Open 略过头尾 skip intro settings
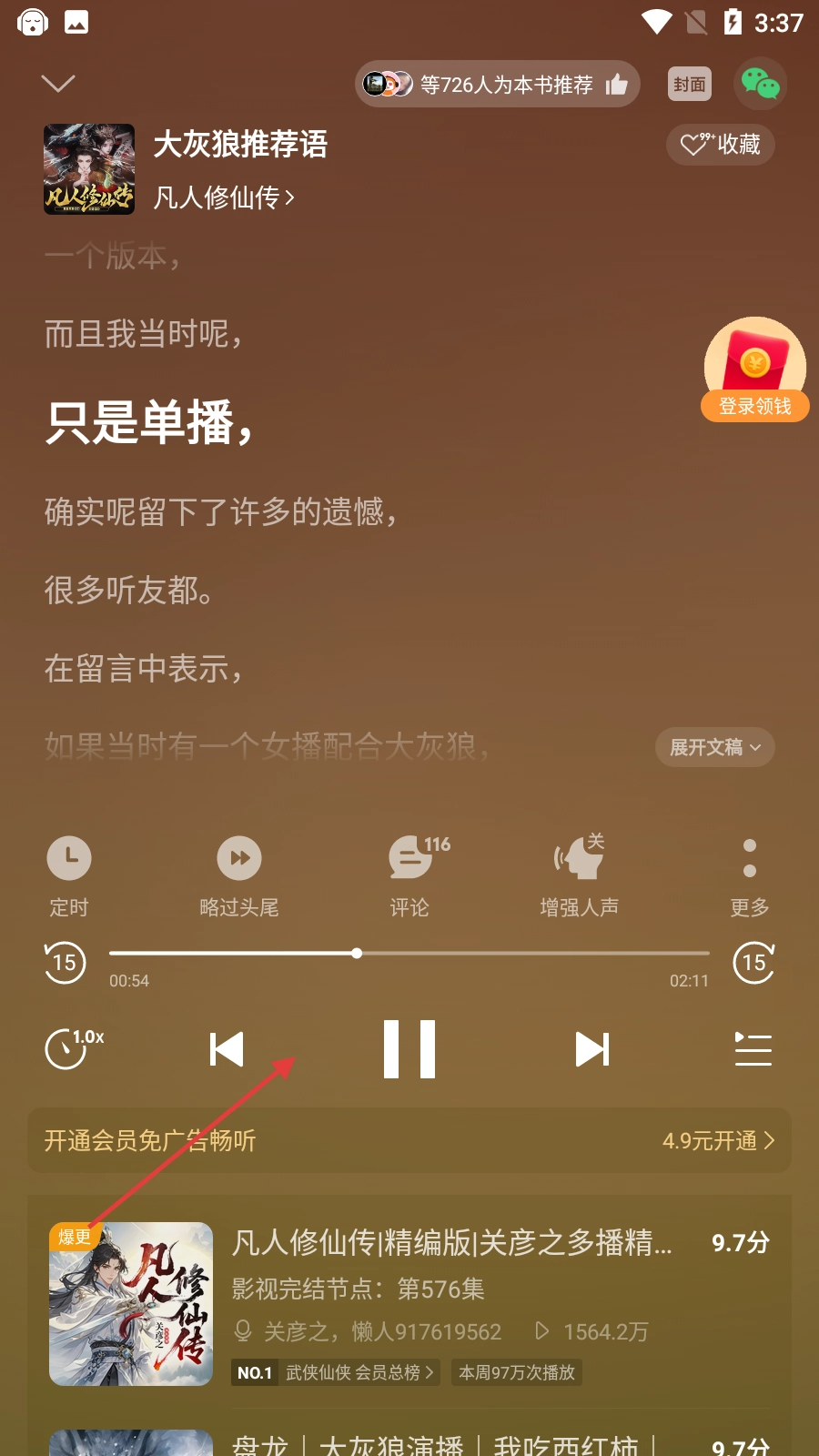The image size is (819, 1456). [239, 873]
